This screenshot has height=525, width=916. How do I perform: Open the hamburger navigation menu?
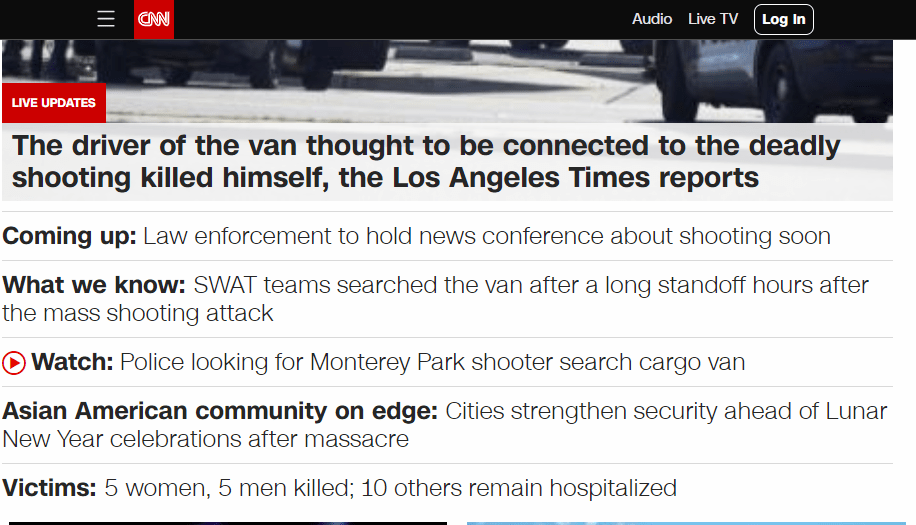click(x=106, y=19)
